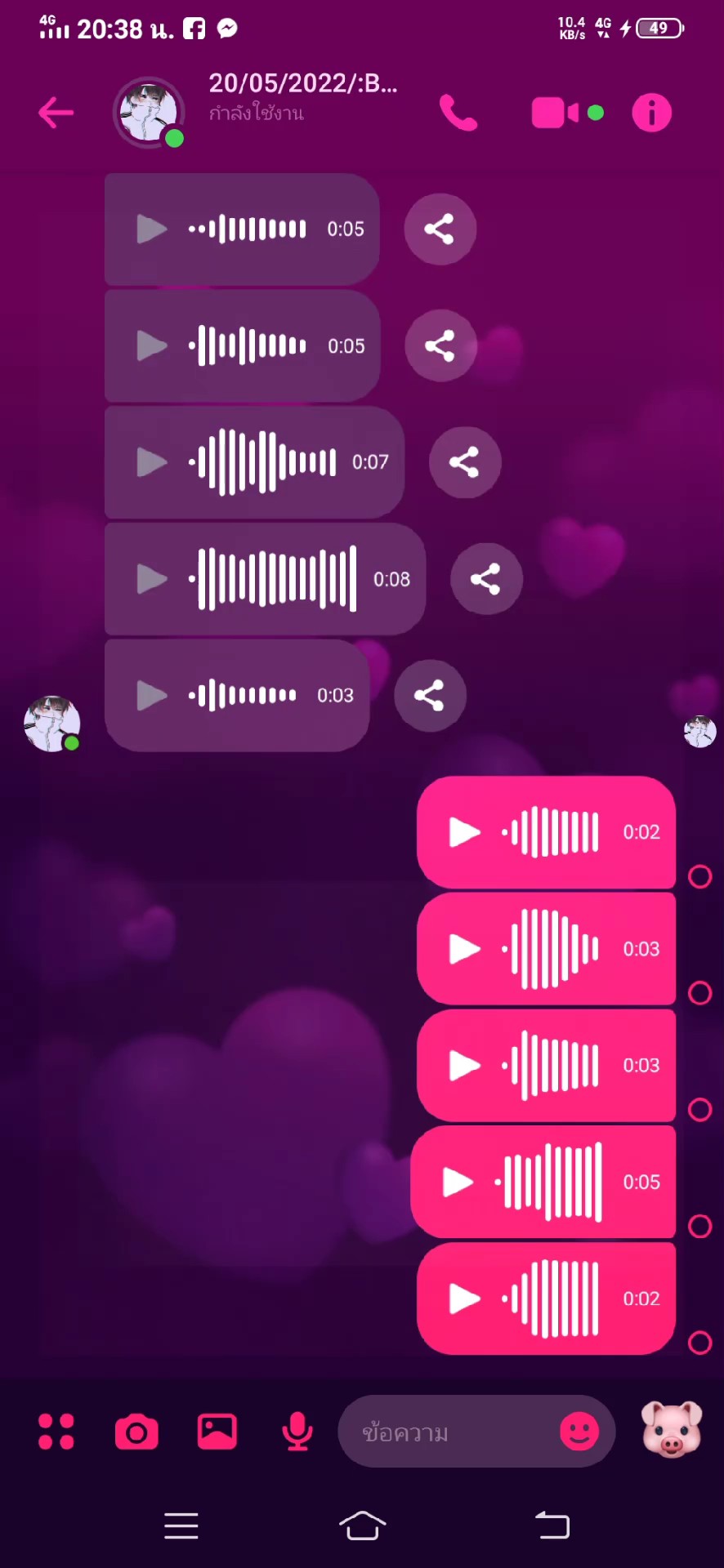Send the pig emoji

[x=672, y=1429]
